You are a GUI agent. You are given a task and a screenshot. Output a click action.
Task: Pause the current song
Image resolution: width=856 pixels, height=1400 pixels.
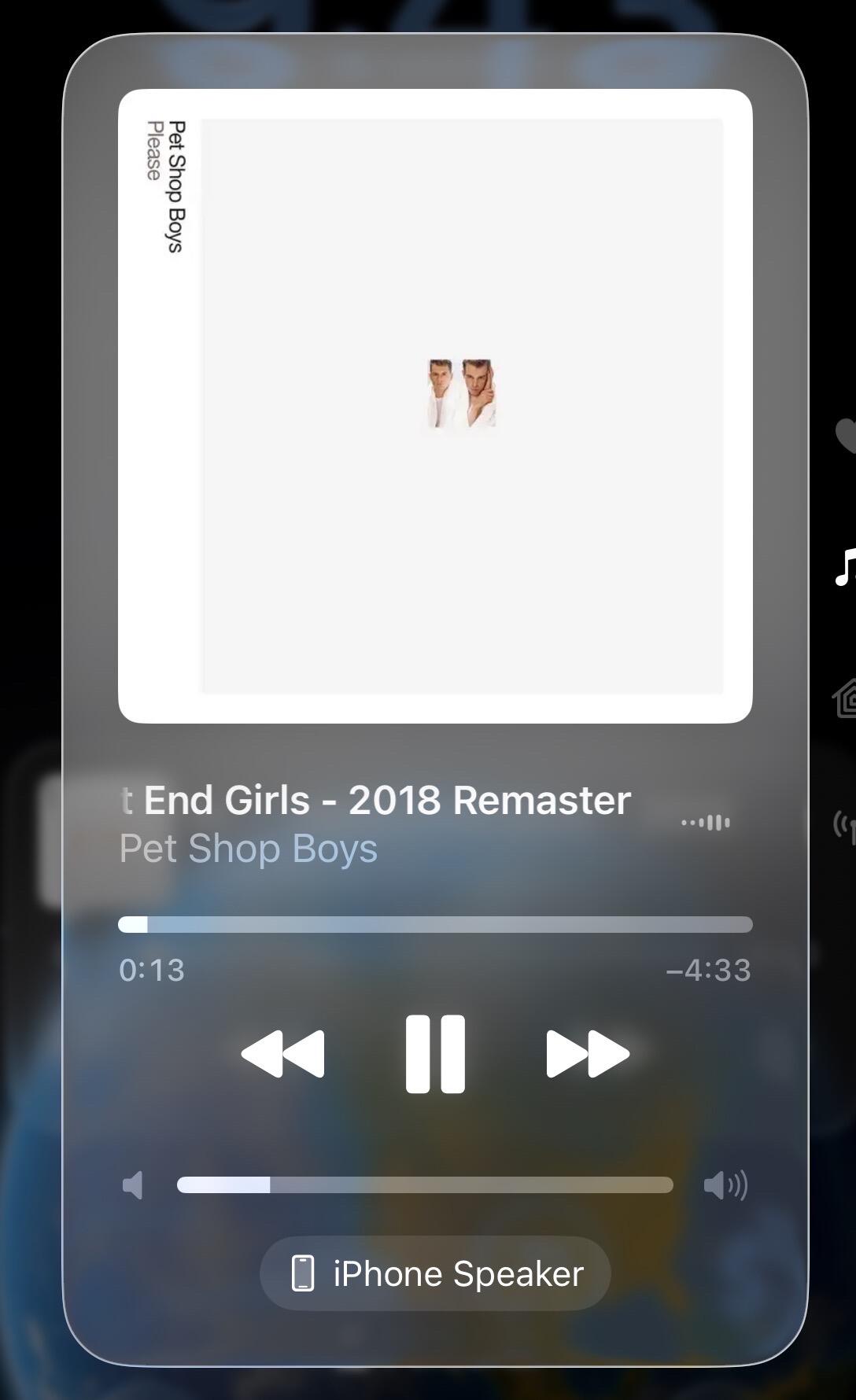[x=435, y=1054]
